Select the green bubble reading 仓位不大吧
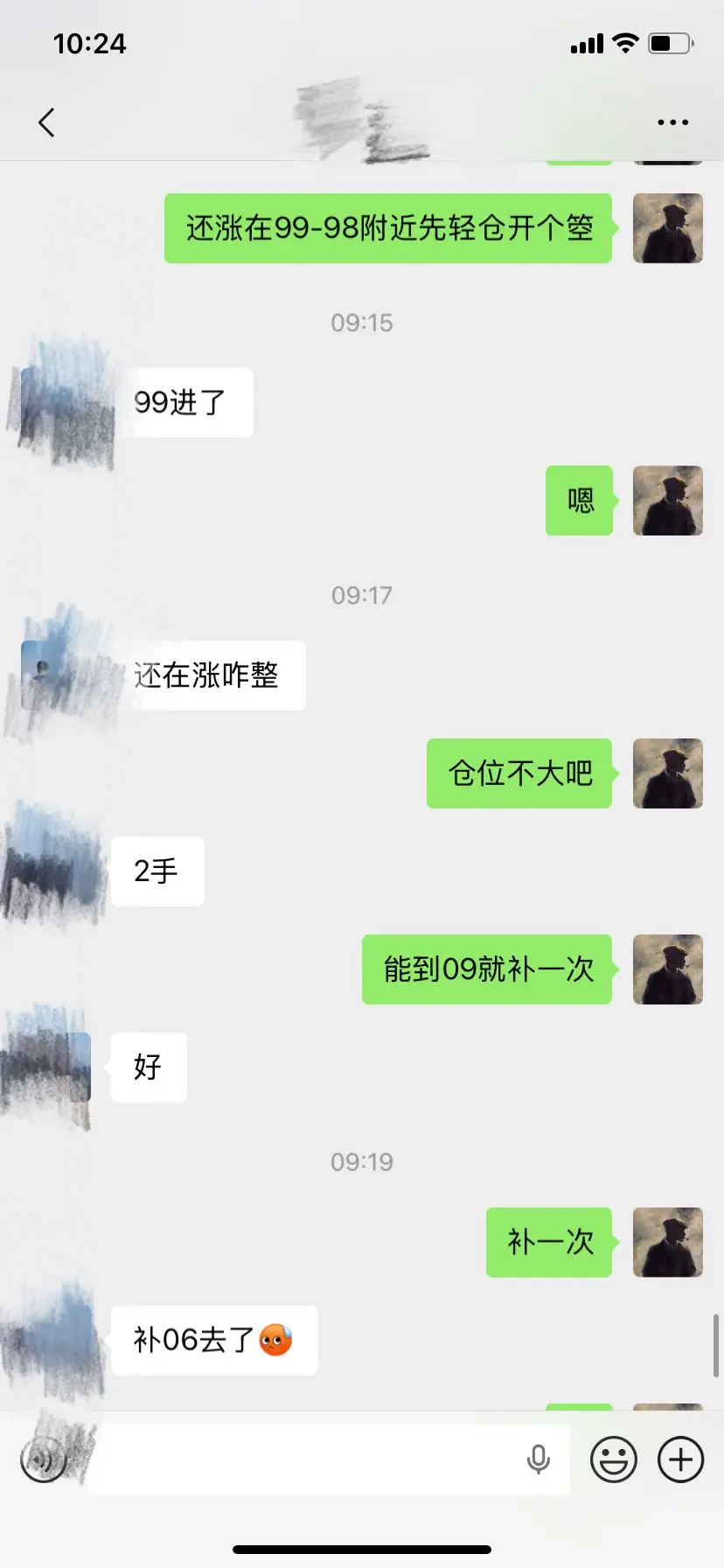Viewport: 724px width, 1568px height. pyautogui.click(x=519, y=773)
